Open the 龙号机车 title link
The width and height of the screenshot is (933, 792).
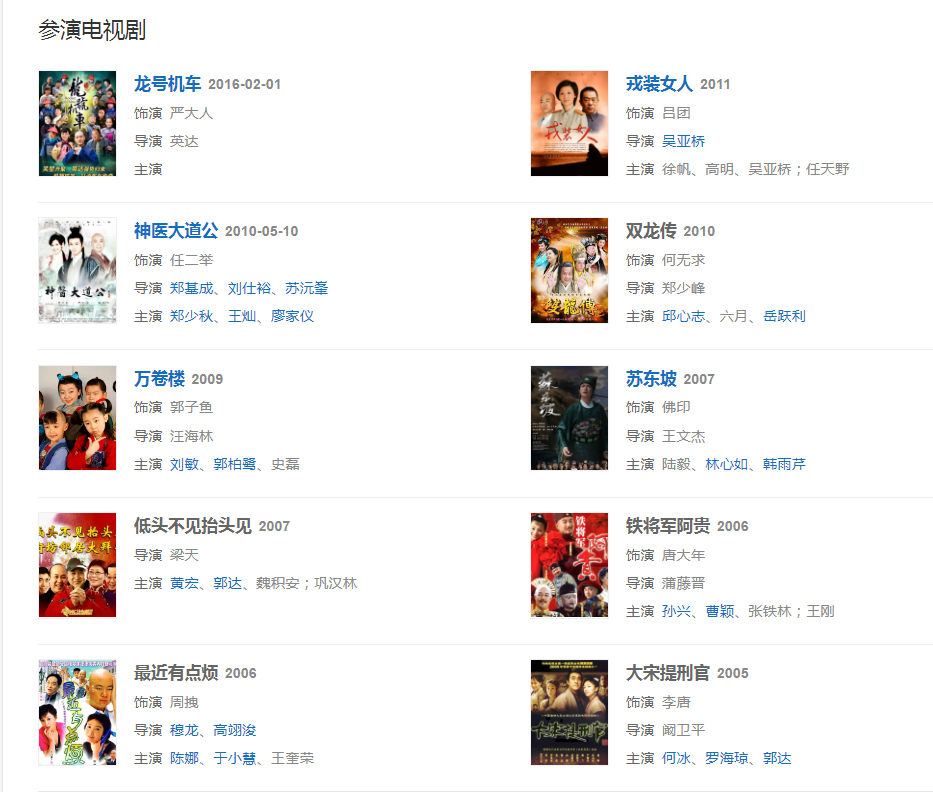point(167,84)
